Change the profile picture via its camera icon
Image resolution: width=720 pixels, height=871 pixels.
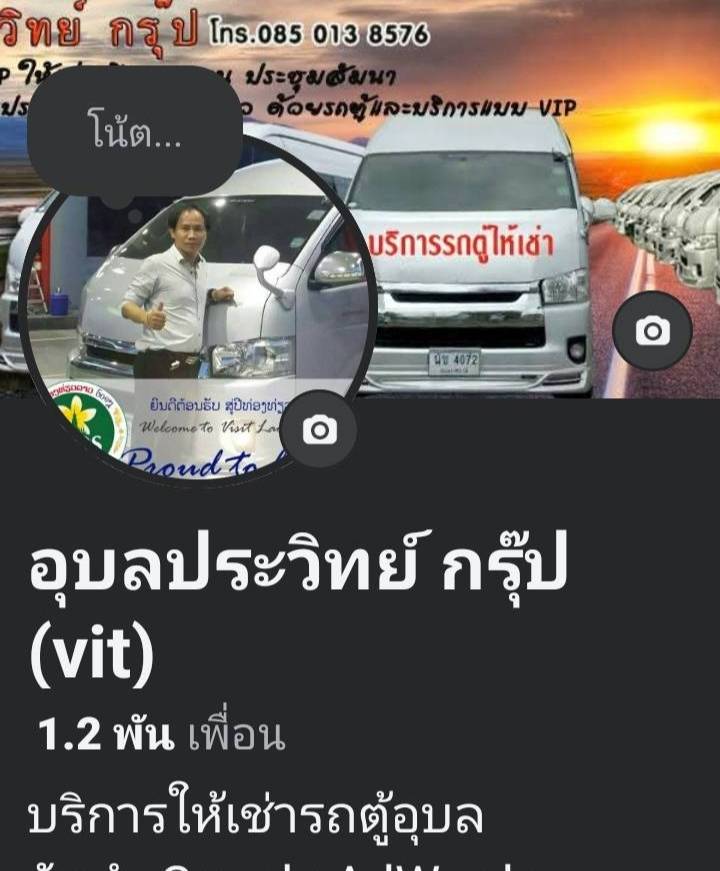tap(320, 430)
